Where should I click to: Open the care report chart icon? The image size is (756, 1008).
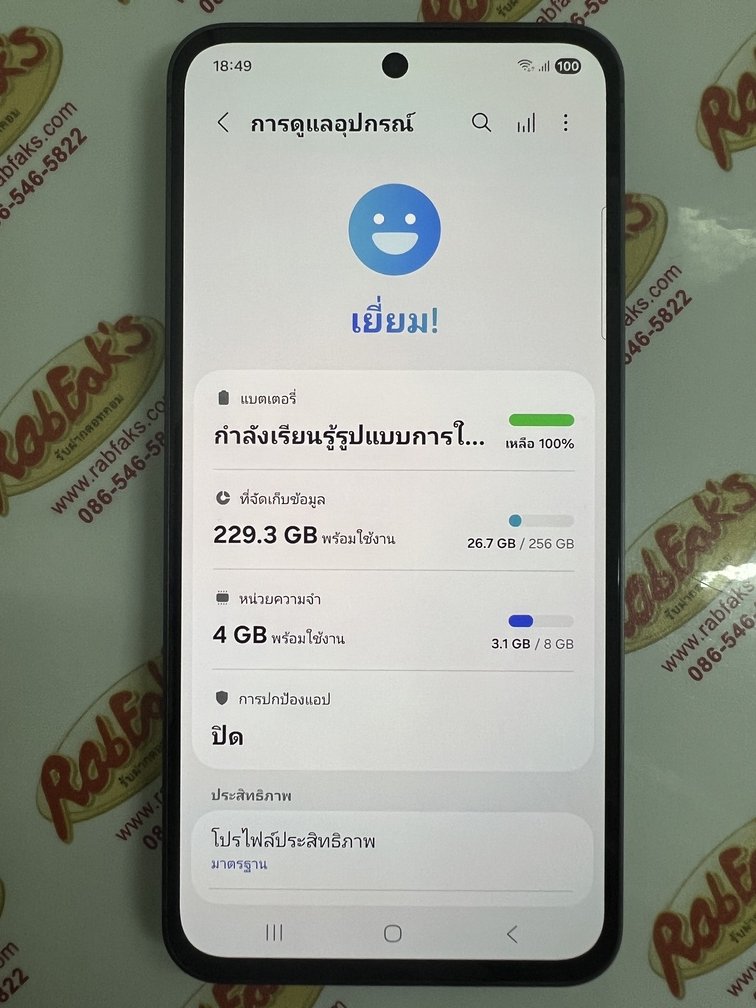point(525,123)
